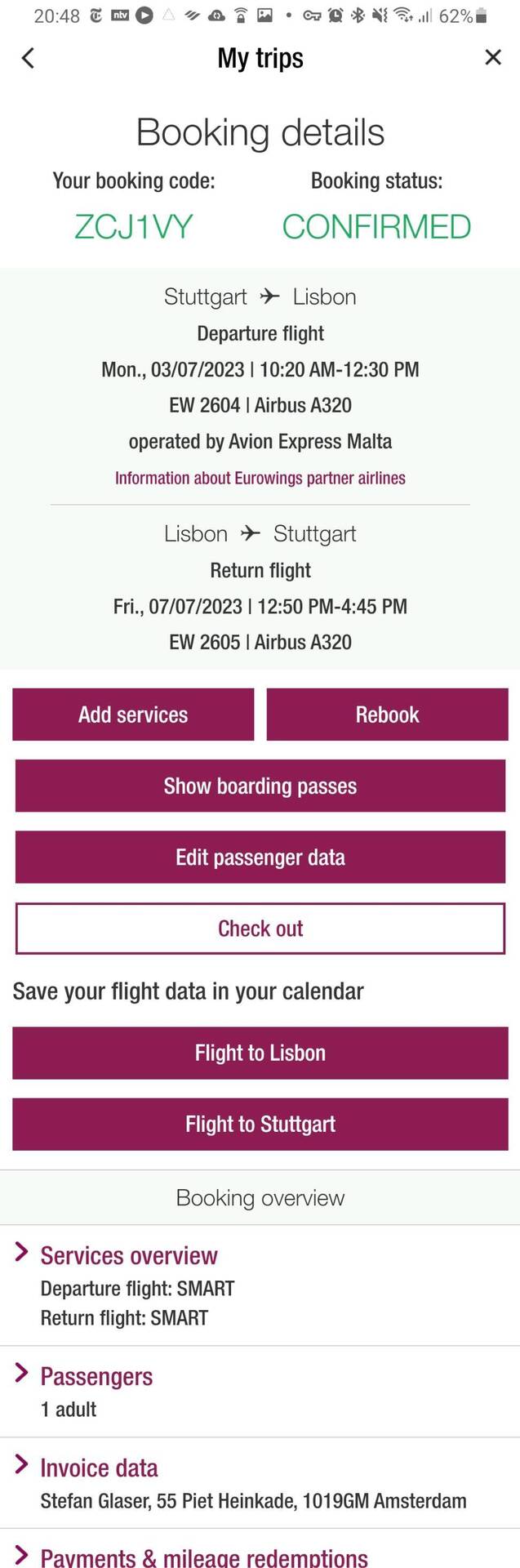Open Information about Eurowings partner airlines
The image size is (520, 1568).
[x=260, y=478]
